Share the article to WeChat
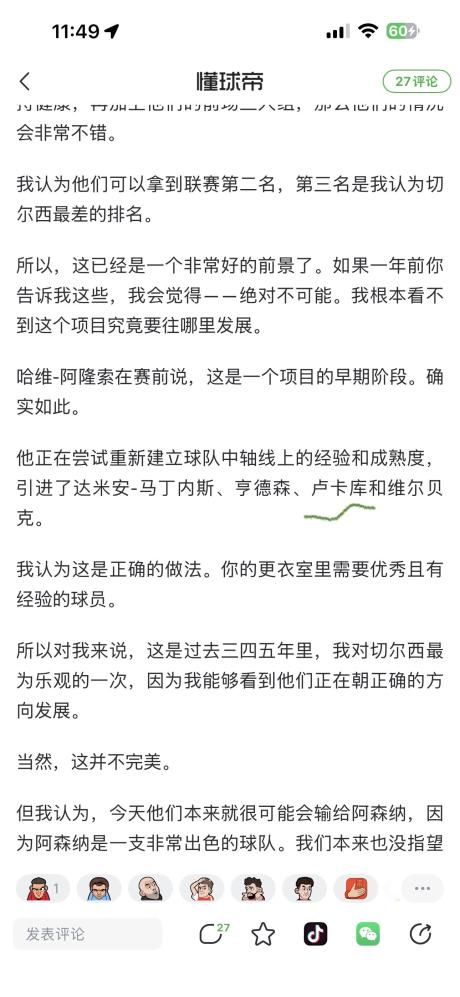The image size is (460, 997). point(368,934)
